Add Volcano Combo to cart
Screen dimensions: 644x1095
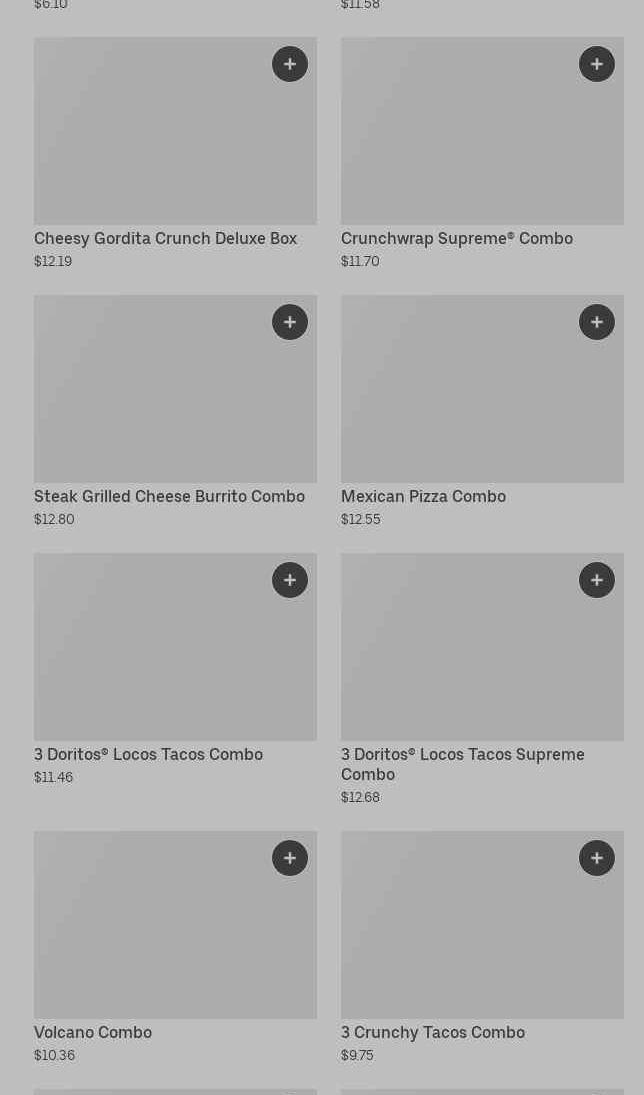pyautogui.click(x=290, y=858)
